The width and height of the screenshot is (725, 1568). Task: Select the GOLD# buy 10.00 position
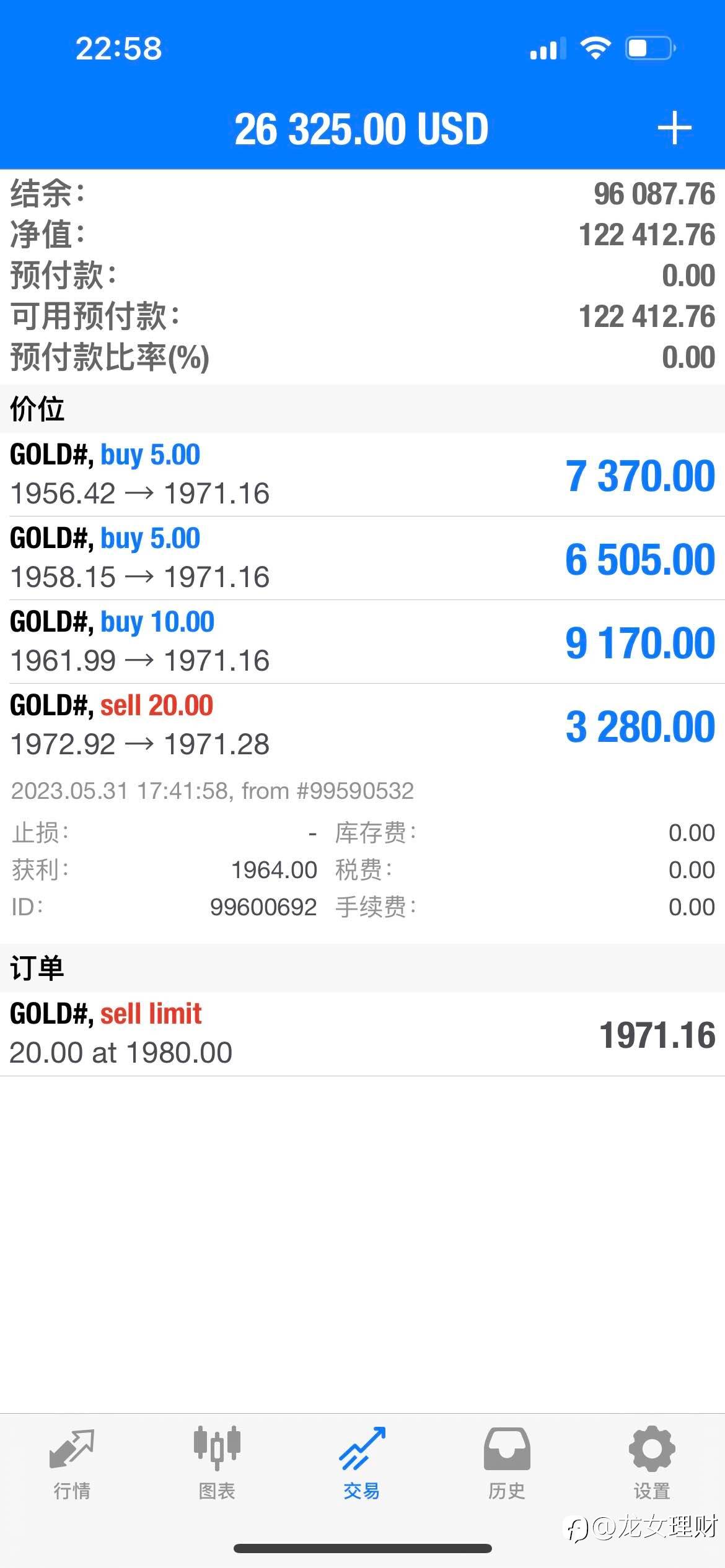(362, 642)
